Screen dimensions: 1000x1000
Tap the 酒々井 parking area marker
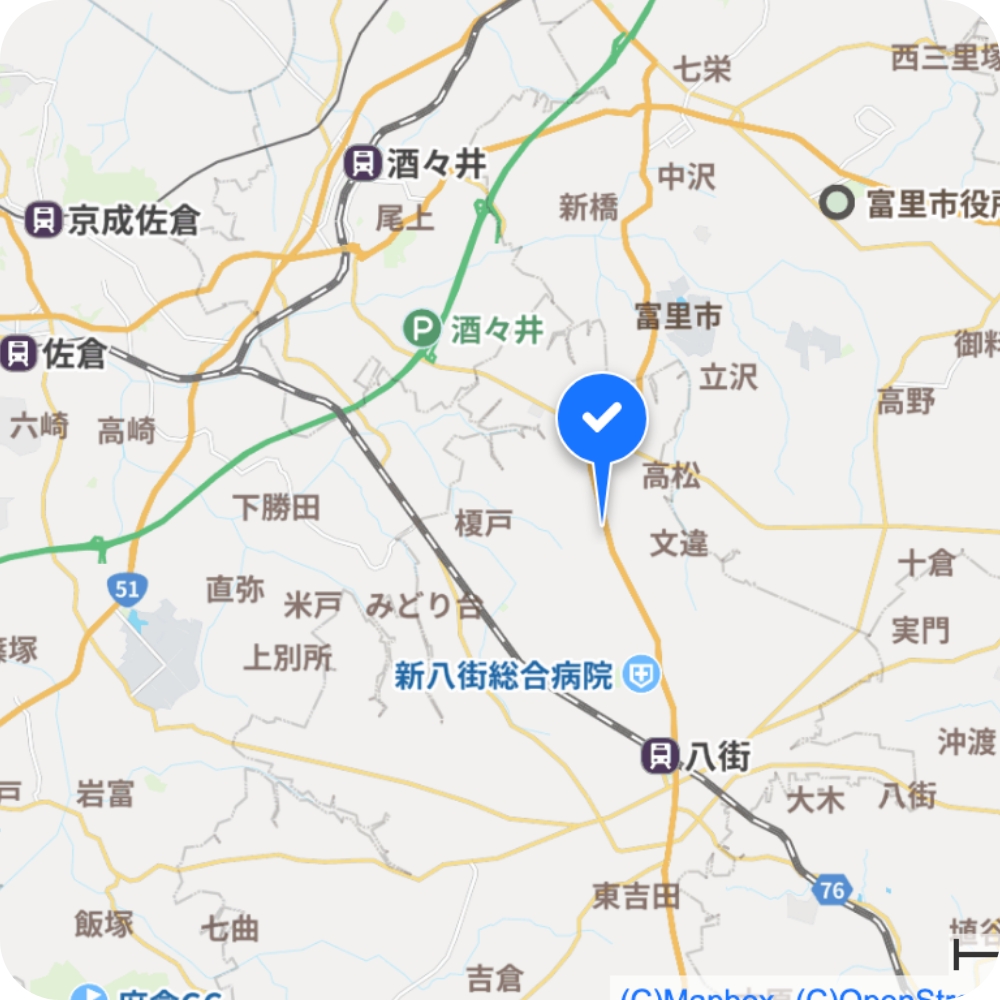pos(424,327)
